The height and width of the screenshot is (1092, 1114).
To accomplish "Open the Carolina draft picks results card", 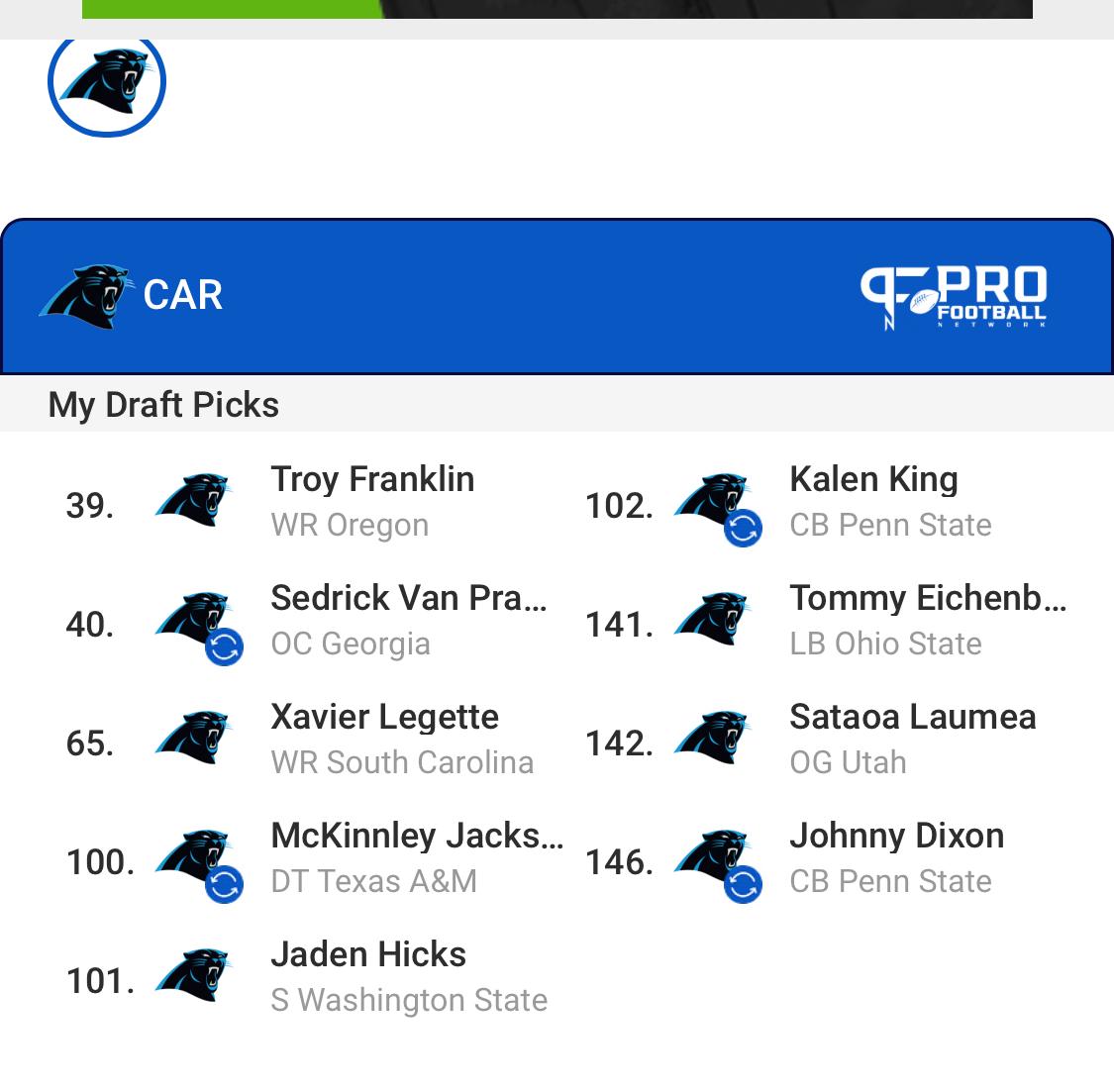I will (557, 296).
